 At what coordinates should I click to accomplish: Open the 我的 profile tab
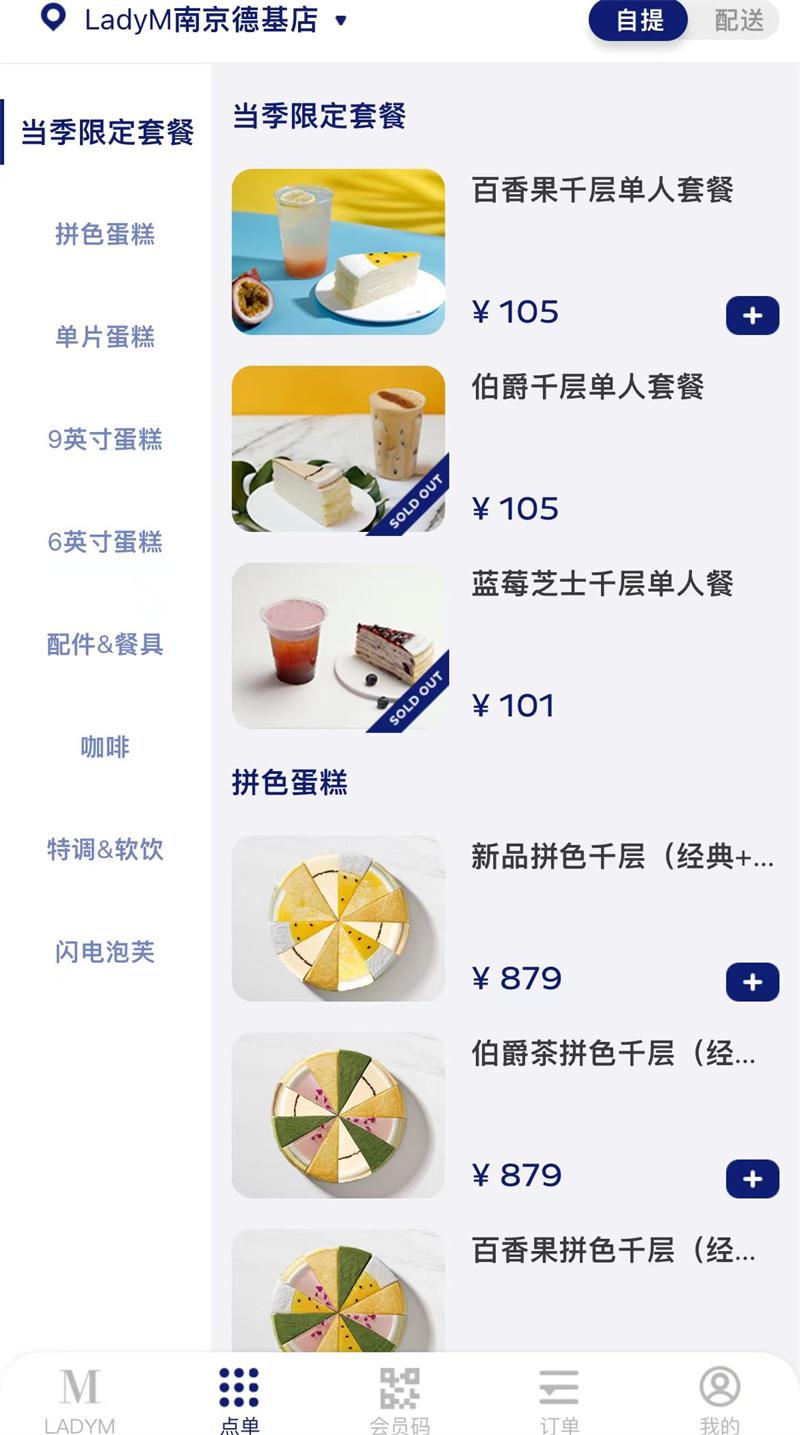719,1400
